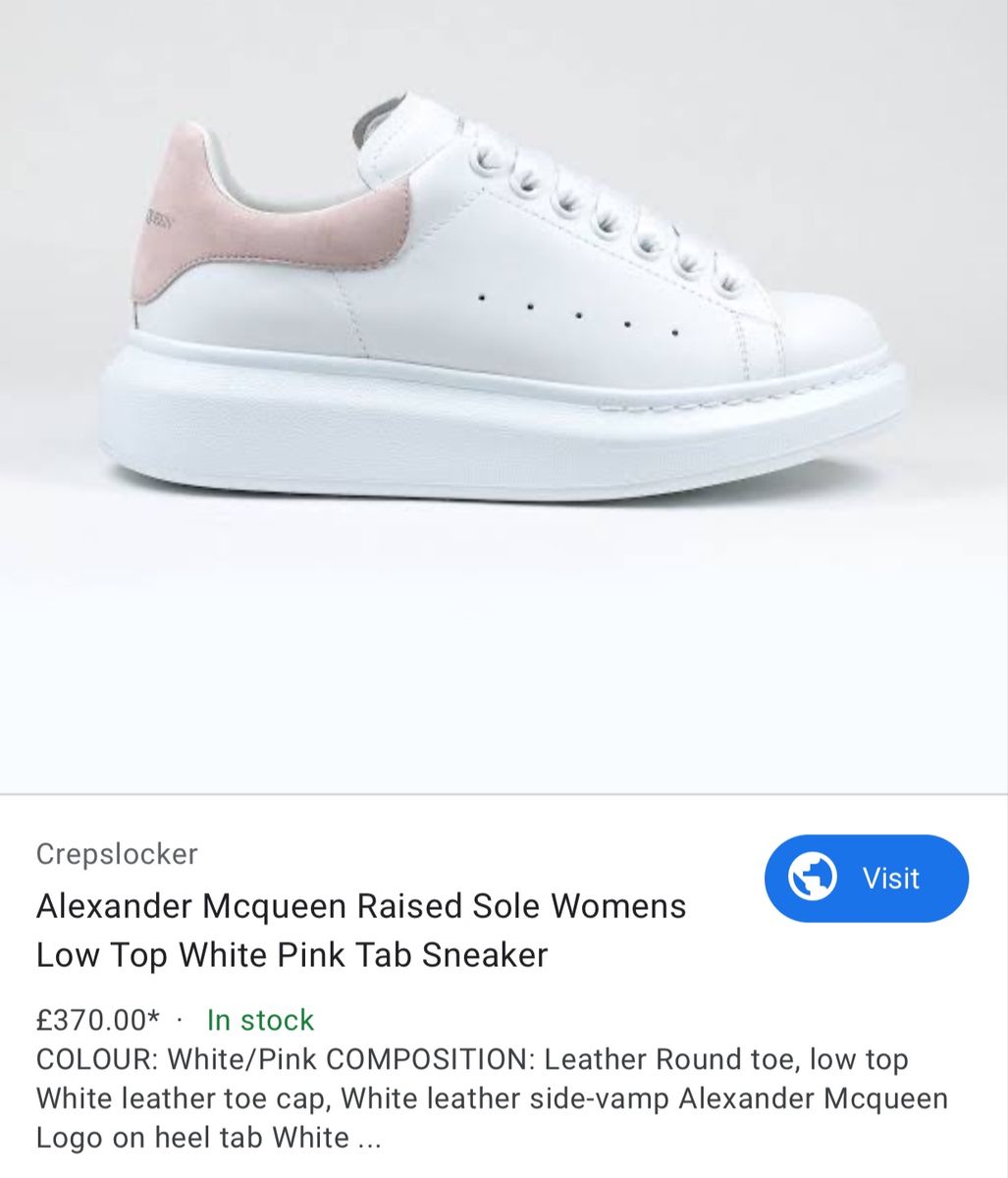
Task: Click the globe icon inside the Visit button
Action: tap(811, 879)
